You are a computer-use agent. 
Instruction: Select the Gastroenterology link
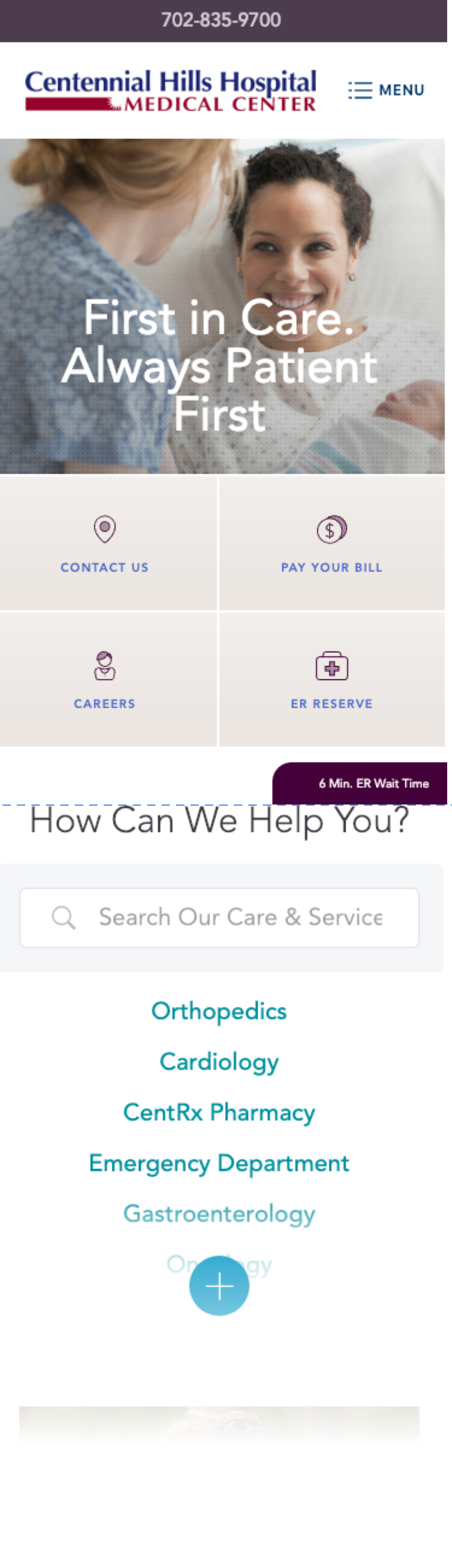[219, 1214]
